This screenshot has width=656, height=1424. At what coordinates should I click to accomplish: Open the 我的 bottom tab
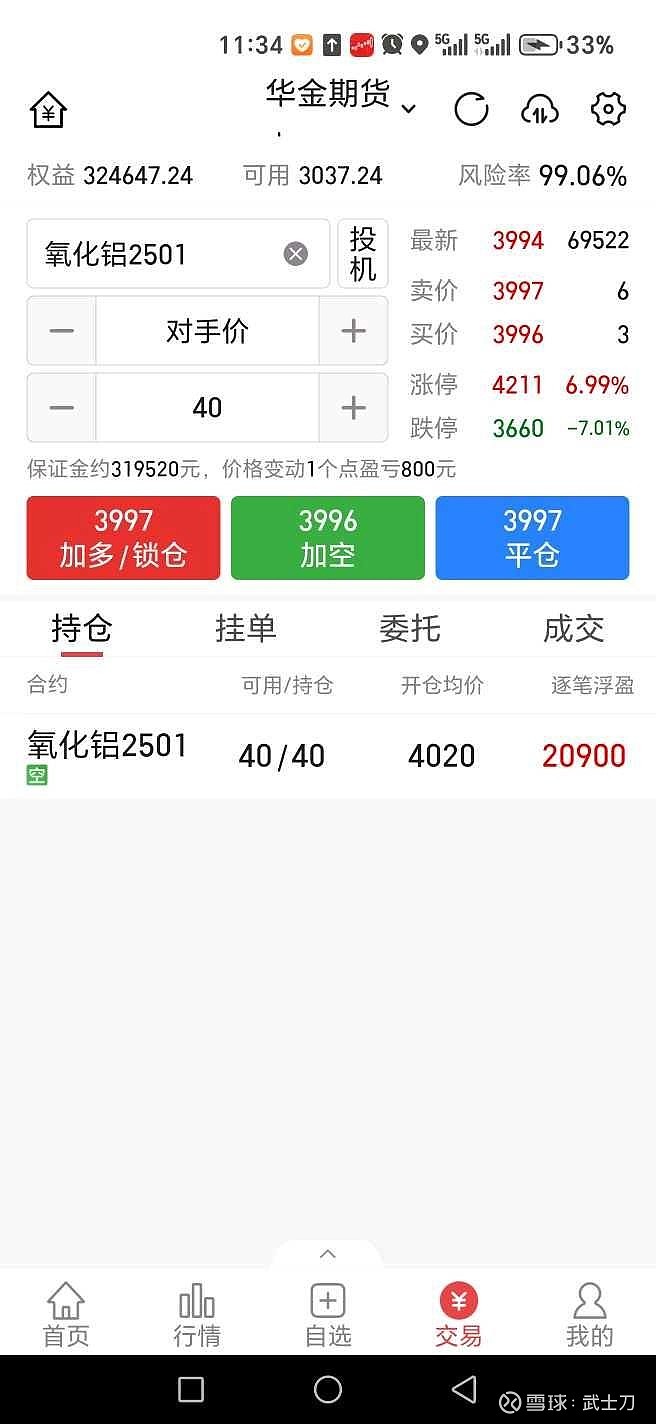pos(590,1315)
